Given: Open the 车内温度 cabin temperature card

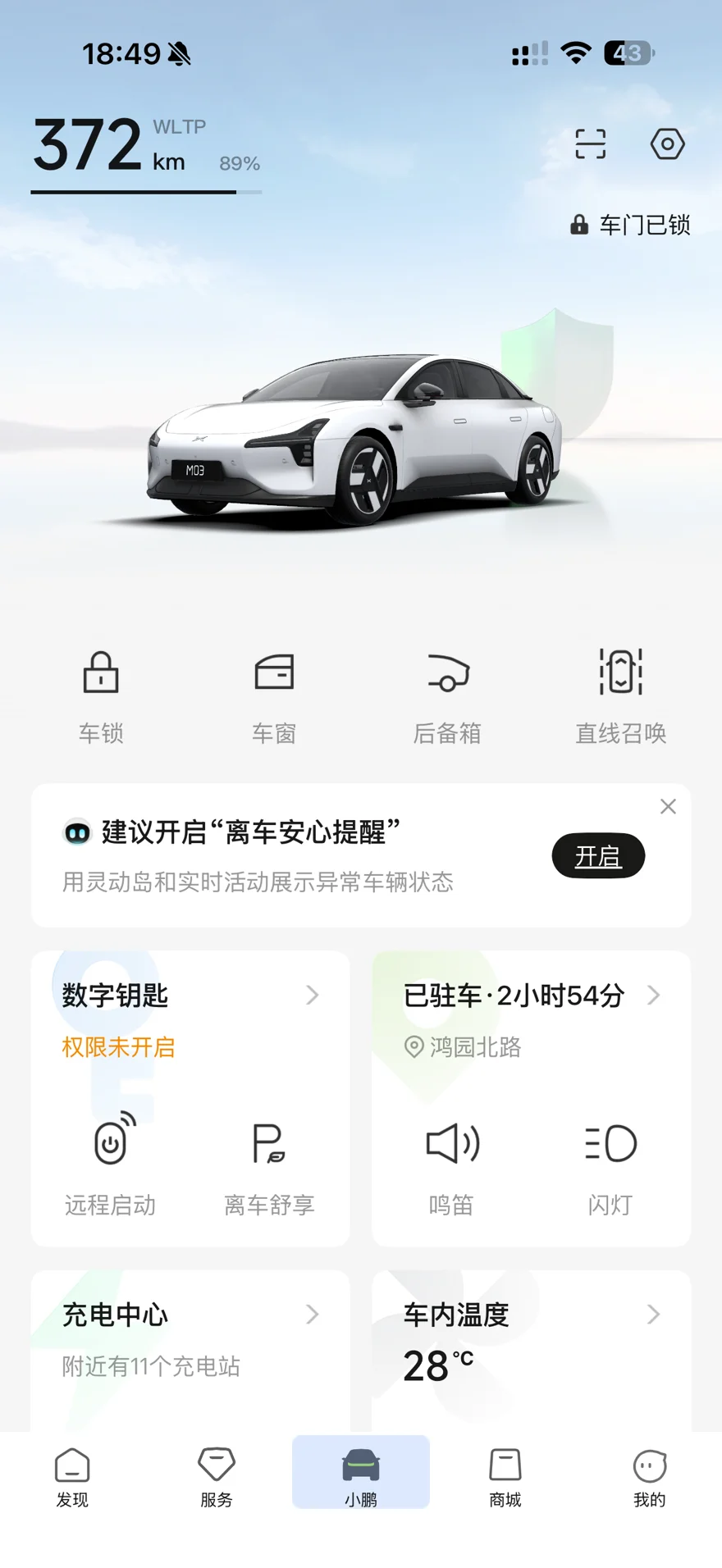Looking at the screenshot, I should point(531,1337).
